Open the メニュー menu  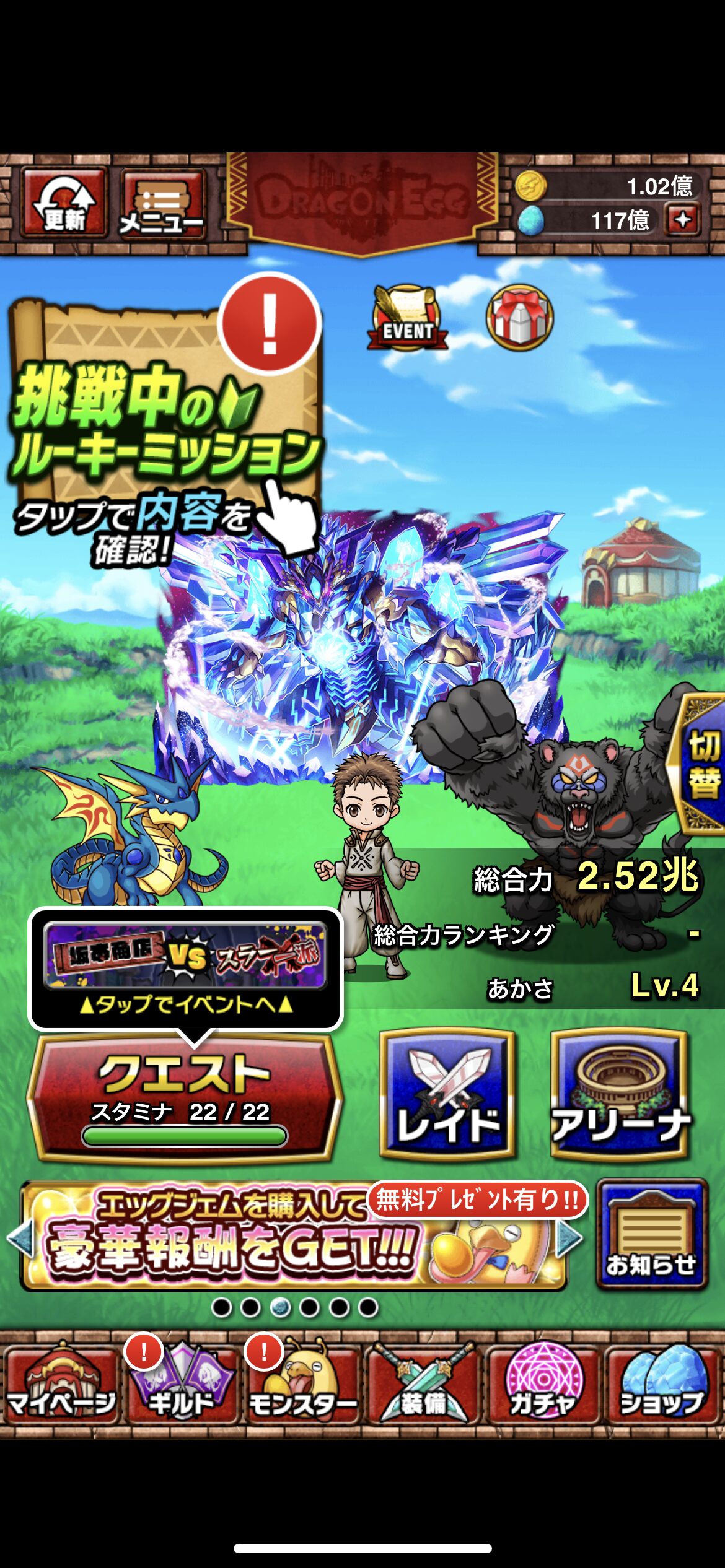(162, 204)
